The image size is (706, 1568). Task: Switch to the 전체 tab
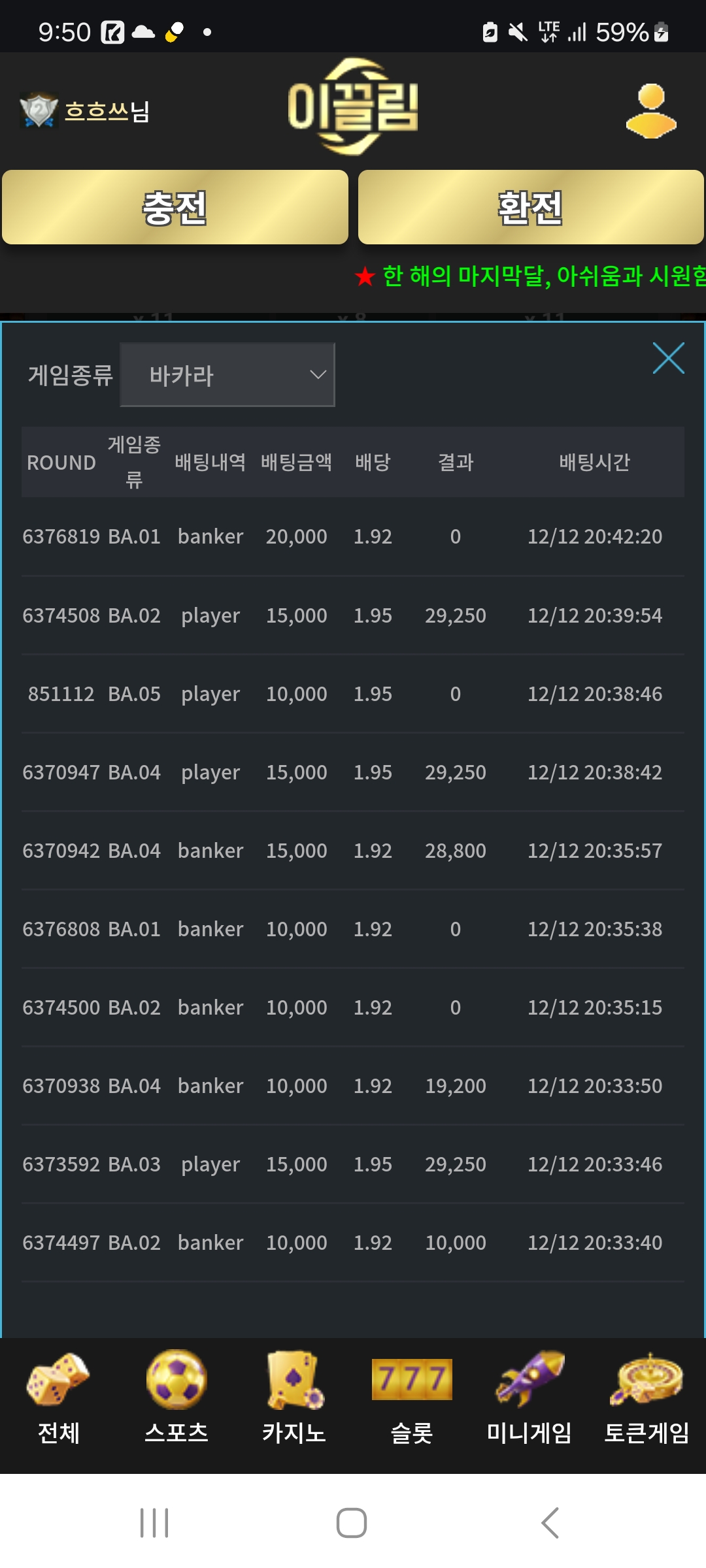58,1398
